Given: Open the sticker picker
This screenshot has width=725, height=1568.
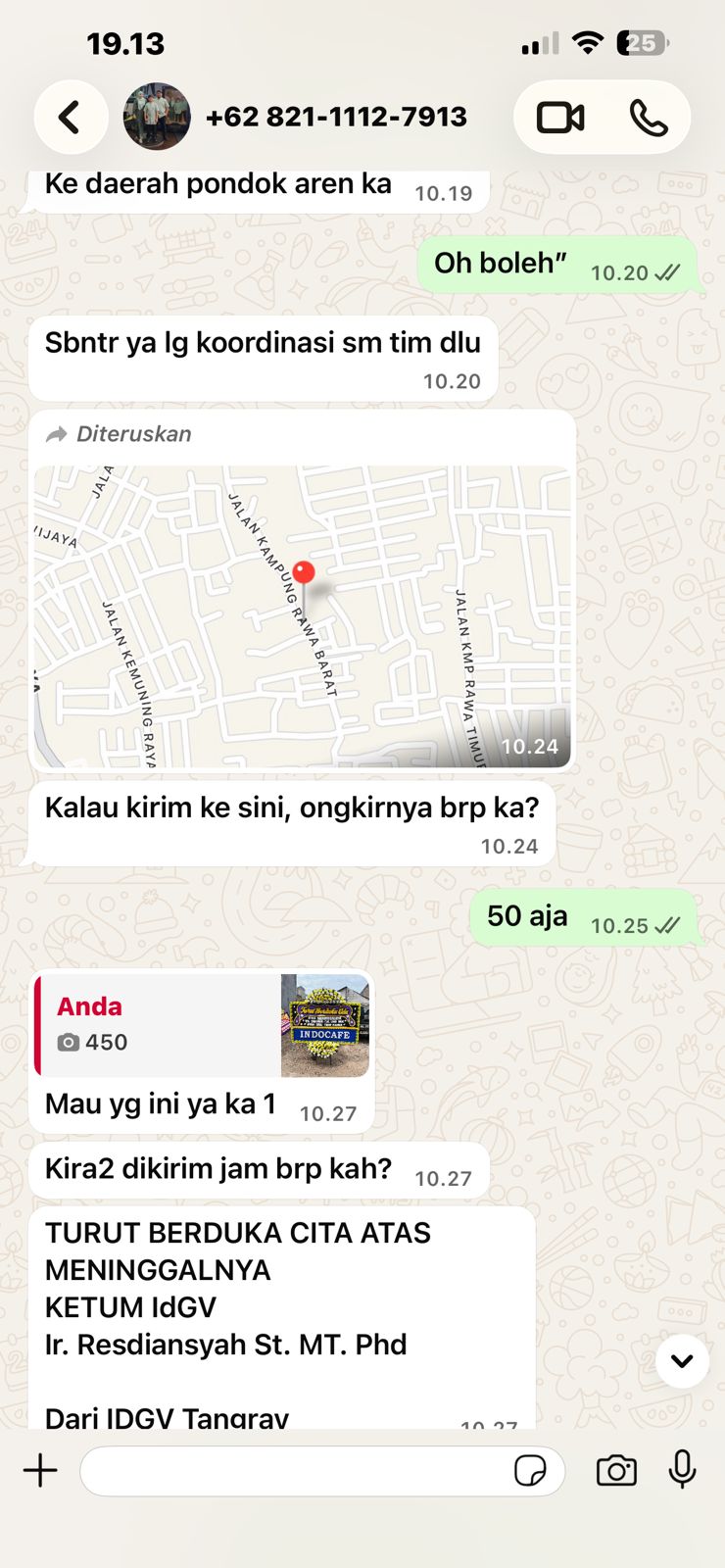Looking at the screenshot, I should (x=530, y=1471).
